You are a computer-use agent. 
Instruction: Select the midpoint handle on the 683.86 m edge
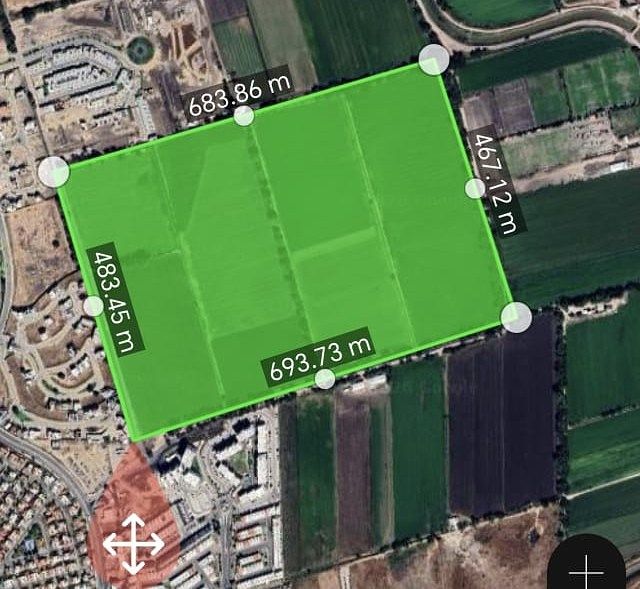(x=244, y=116)
